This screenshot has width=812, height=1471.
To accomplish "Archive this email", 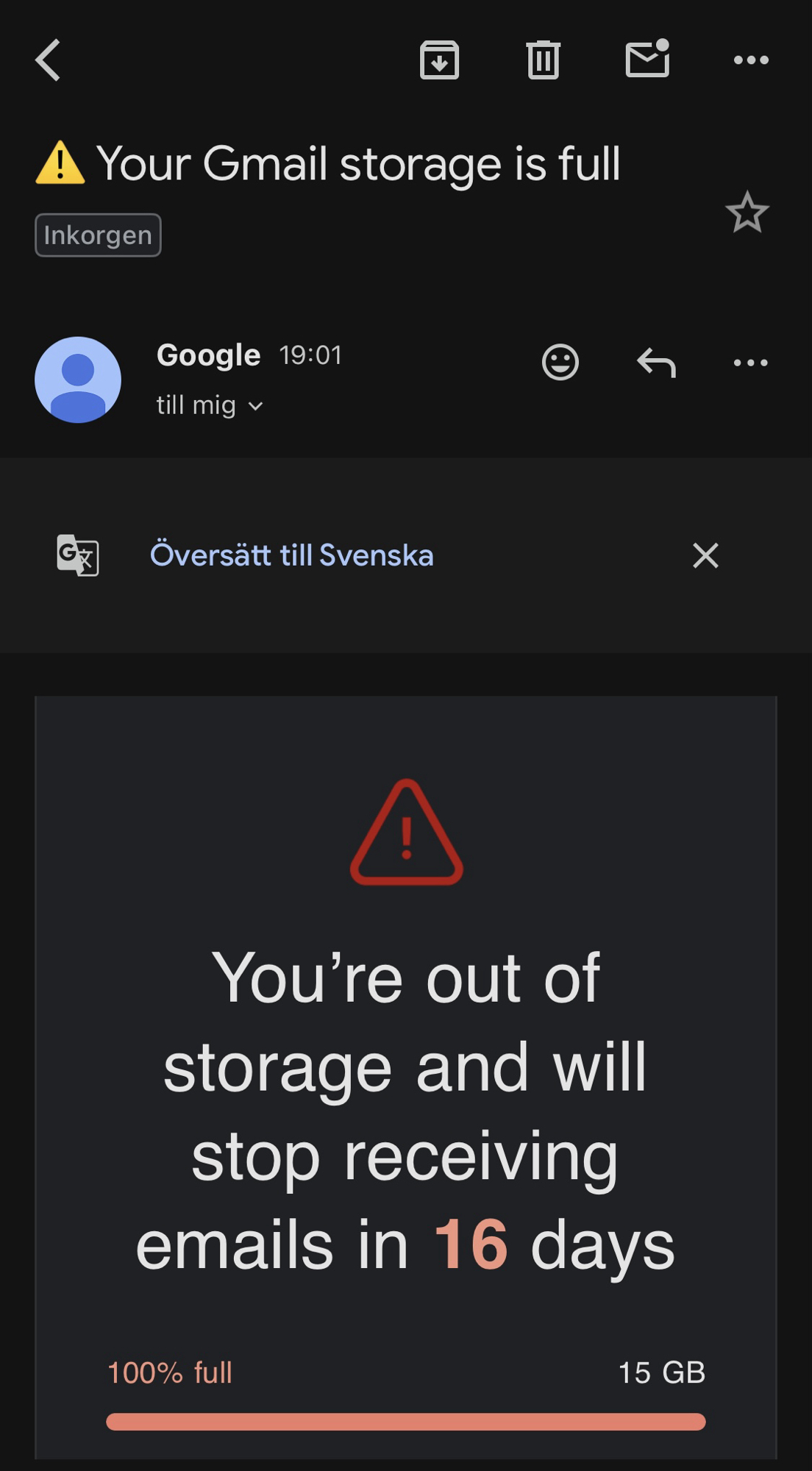I will click(439, 60).
